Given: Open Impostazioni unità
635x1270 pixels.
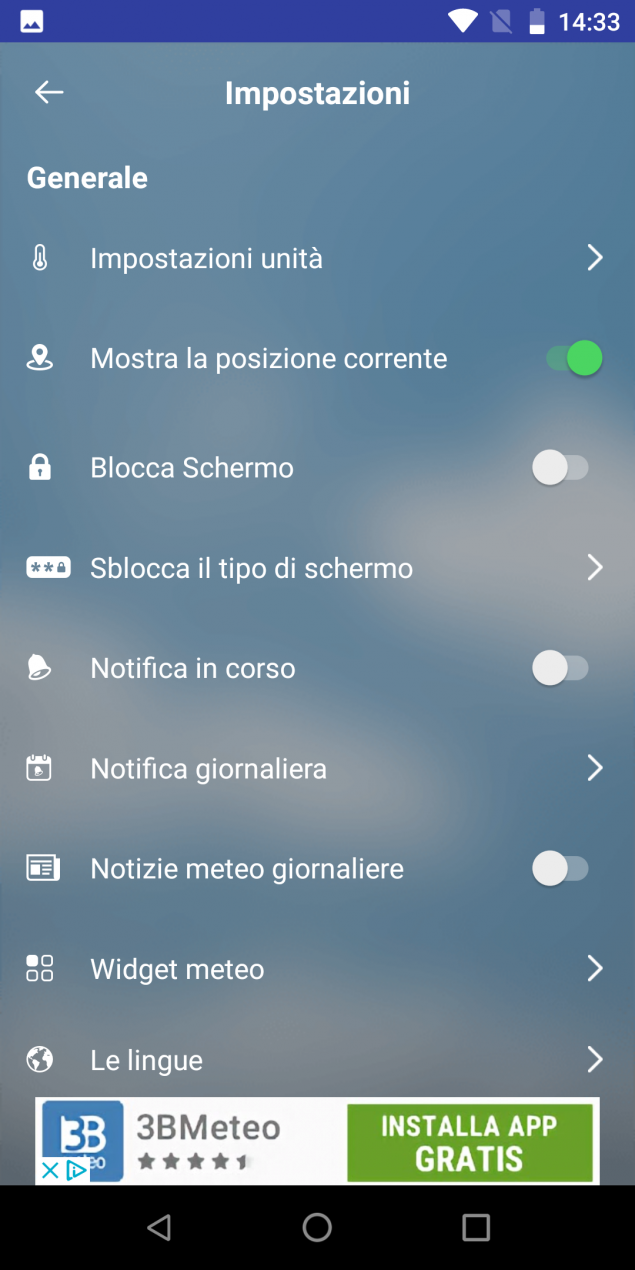Looking at the screenshot, I should point(317,258).
